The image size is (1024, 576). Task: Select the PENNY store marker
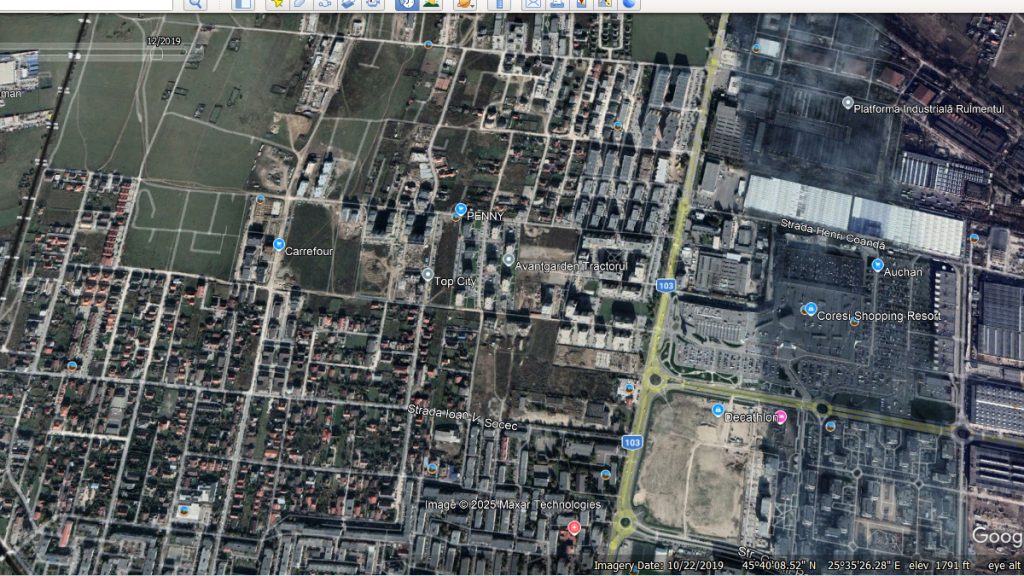(460, 210)
